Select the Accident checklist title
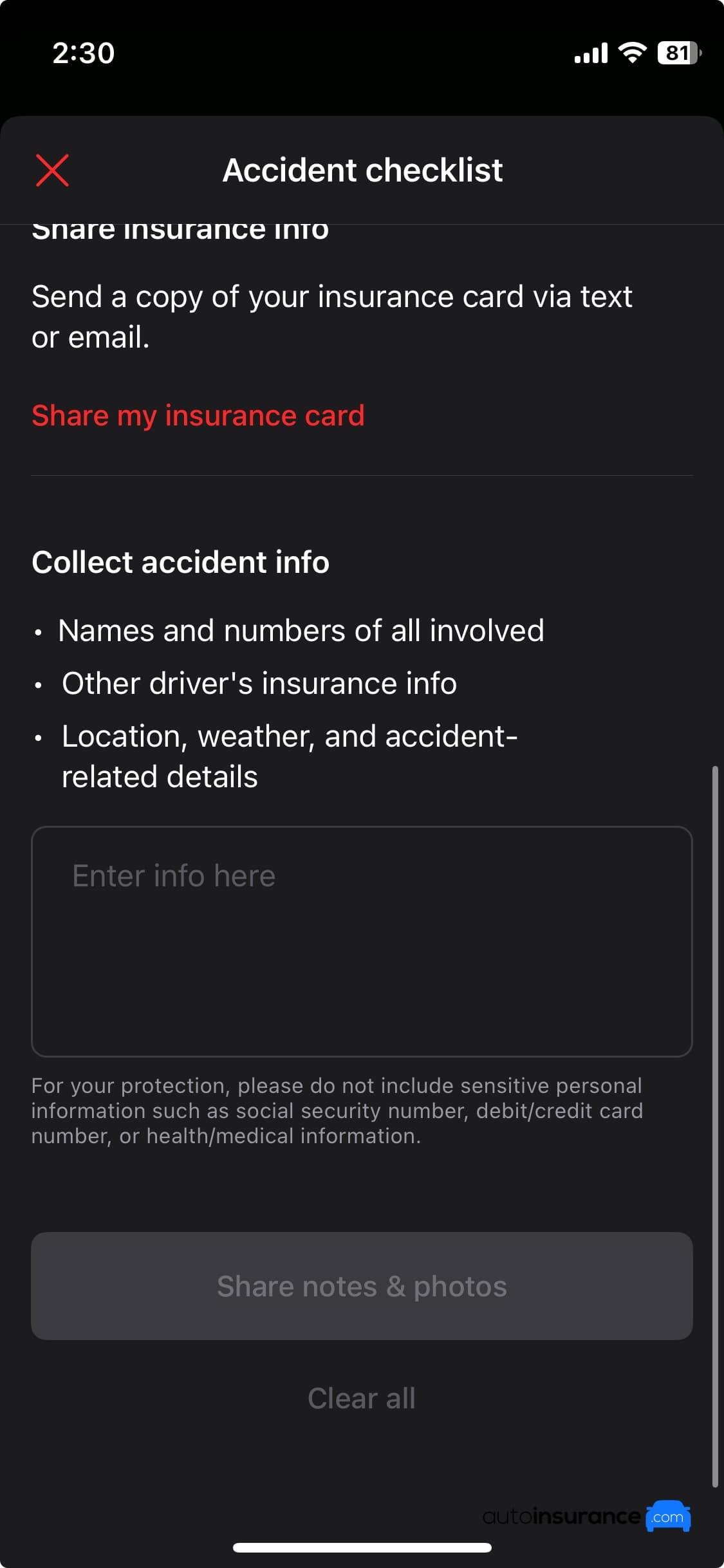 362,169
